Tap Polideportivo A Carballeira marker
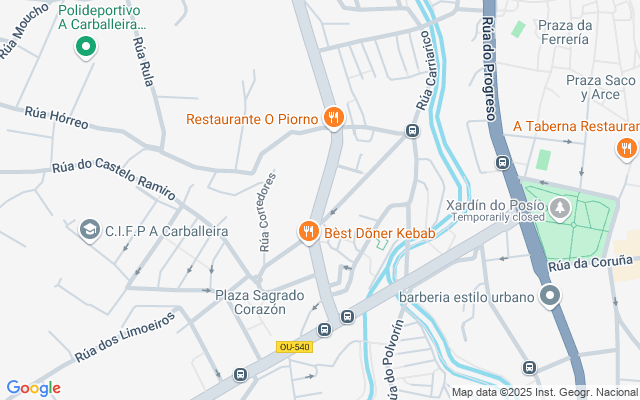The width and height of the screenshot is (640, 400). [87, 46]
